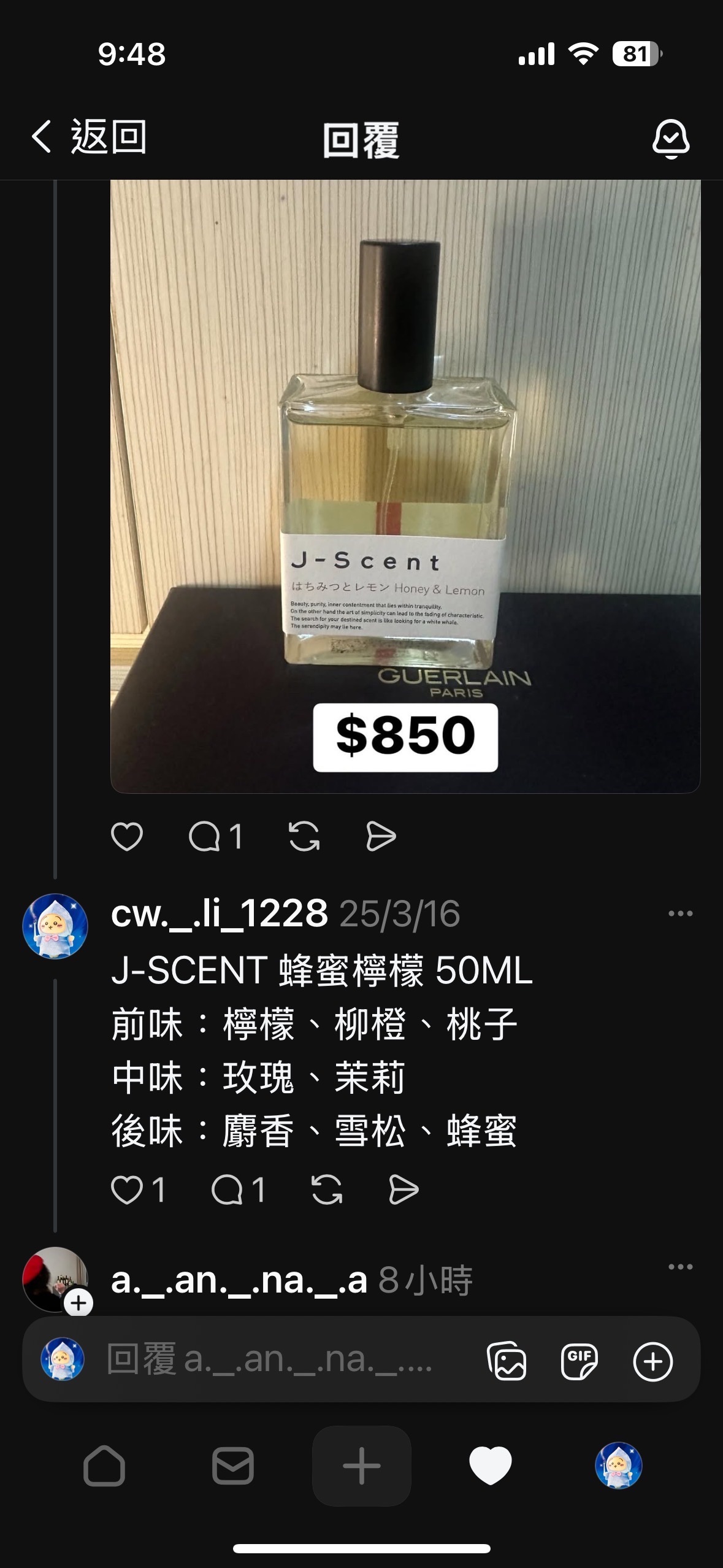
Task: Open comments under the perfume photo post
Action: 215,837
